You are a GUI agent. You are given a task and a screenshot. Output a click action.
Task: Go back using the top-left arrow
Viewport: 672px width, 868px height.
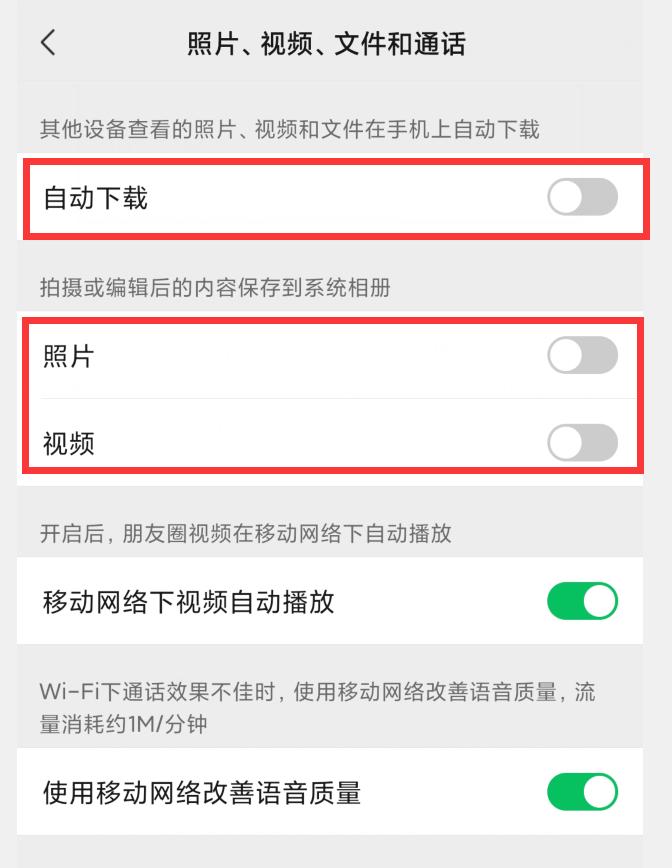click(48, 43)
